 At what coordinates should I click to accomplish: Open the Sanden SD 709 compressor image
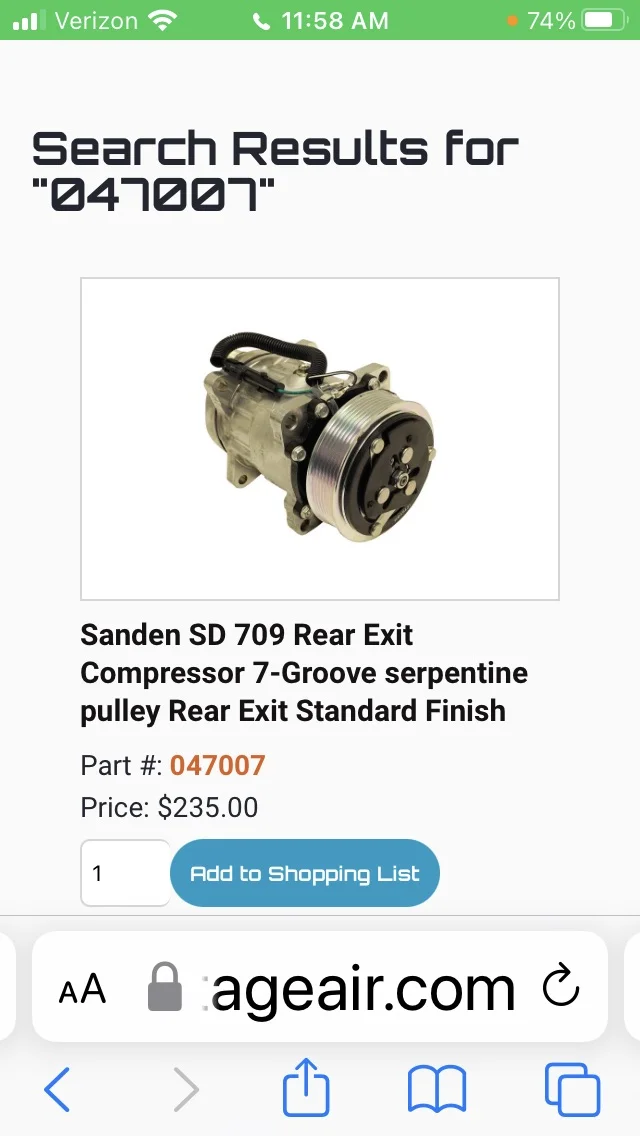click(319, 438)
